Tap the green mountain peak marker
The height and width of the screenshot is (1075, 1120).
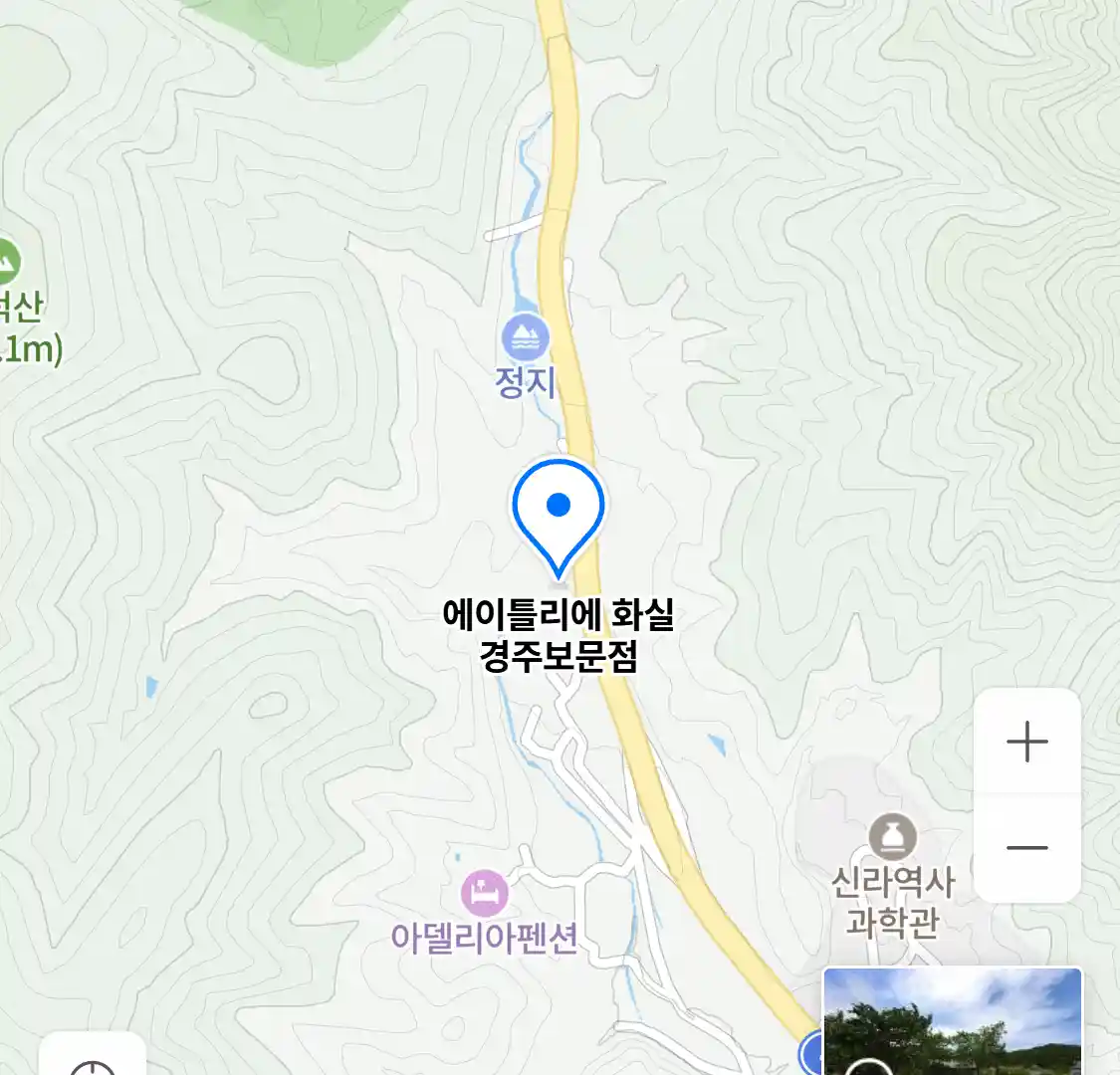click(x=8, y=263)
